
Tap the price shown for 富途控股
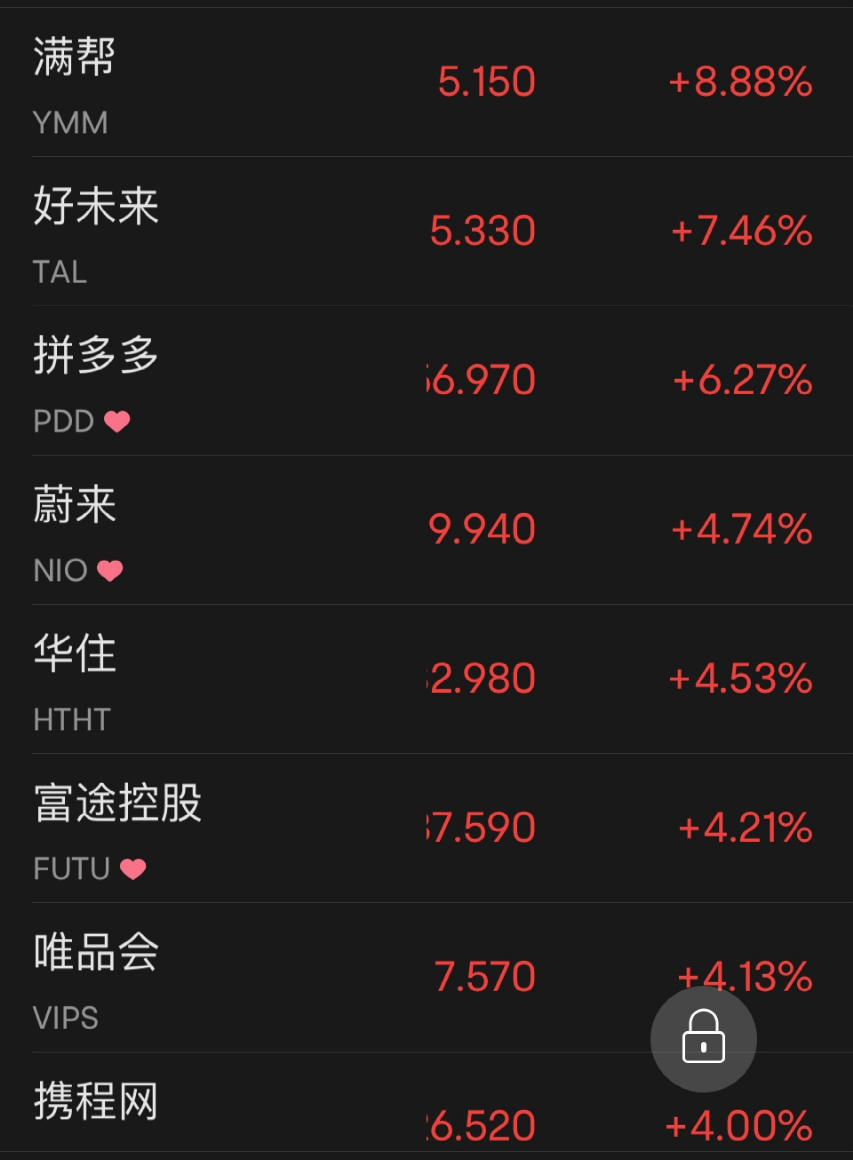click(480, 826)
